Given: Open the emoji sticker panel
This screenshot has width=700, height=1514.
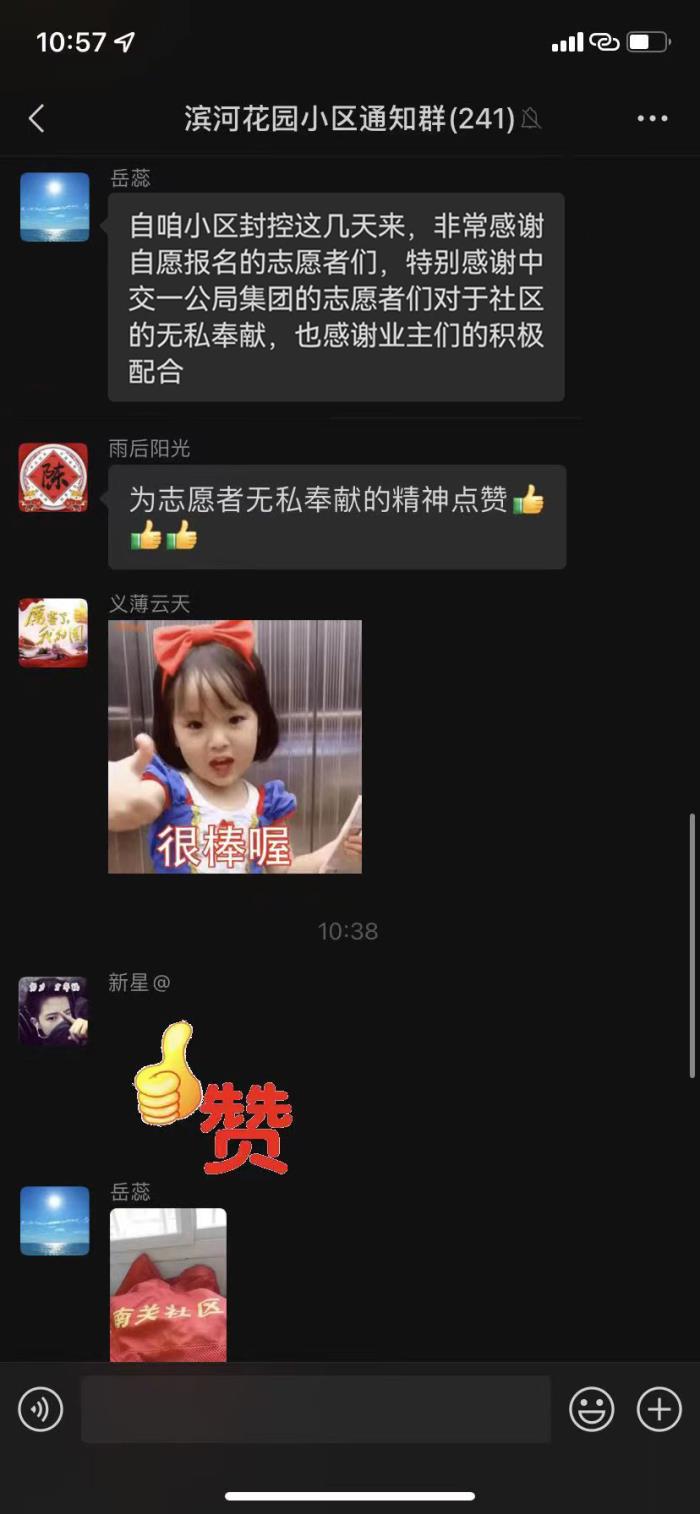Looking at the screenshot, I should 592,1409.
